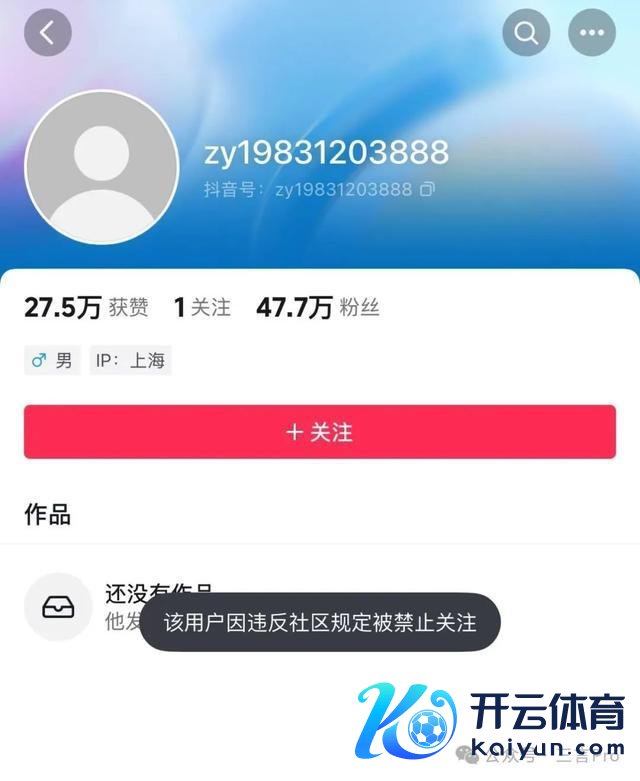Open search on this profile
640x781 pixels.
[526, 33]
